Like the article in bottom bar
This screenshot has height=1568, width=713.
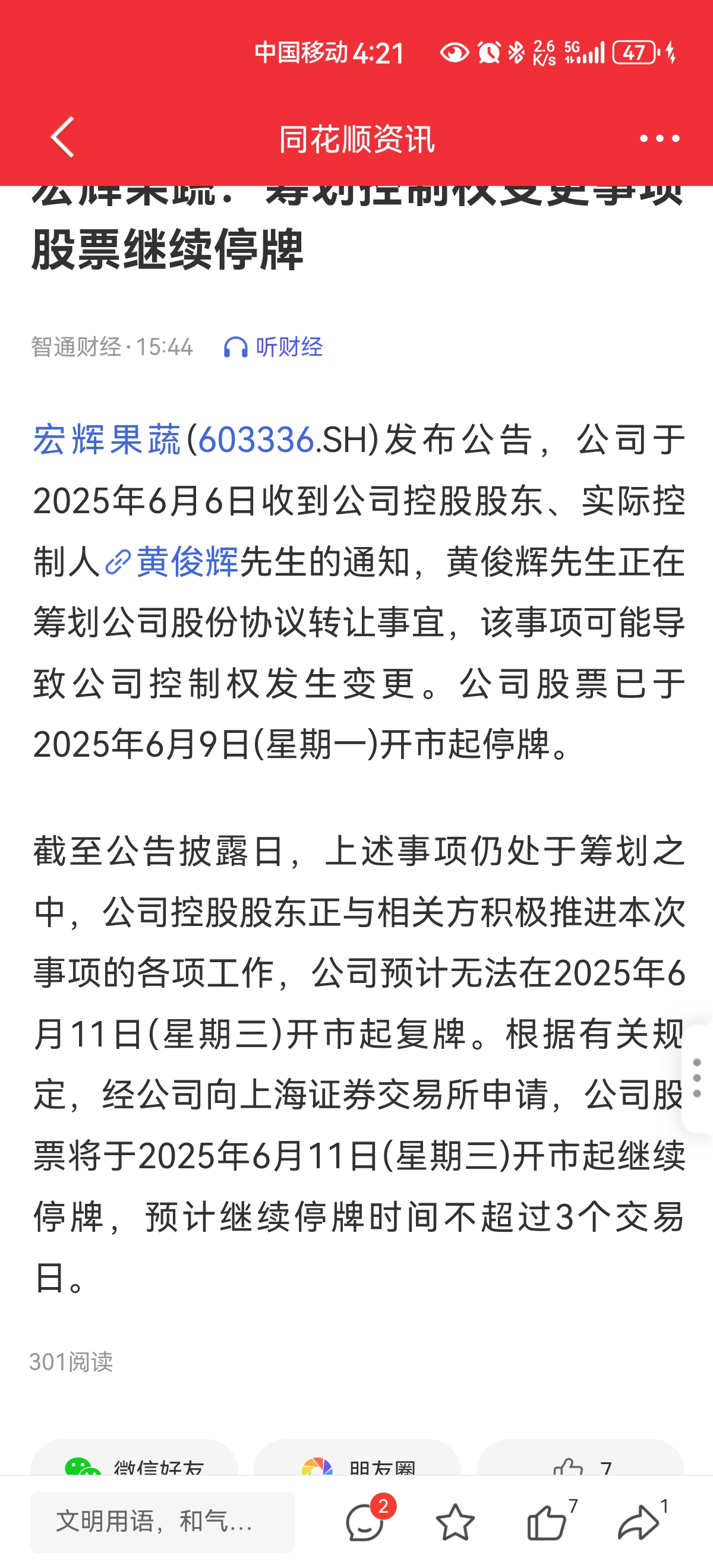pyautogui.click(x=546, y=1522)
